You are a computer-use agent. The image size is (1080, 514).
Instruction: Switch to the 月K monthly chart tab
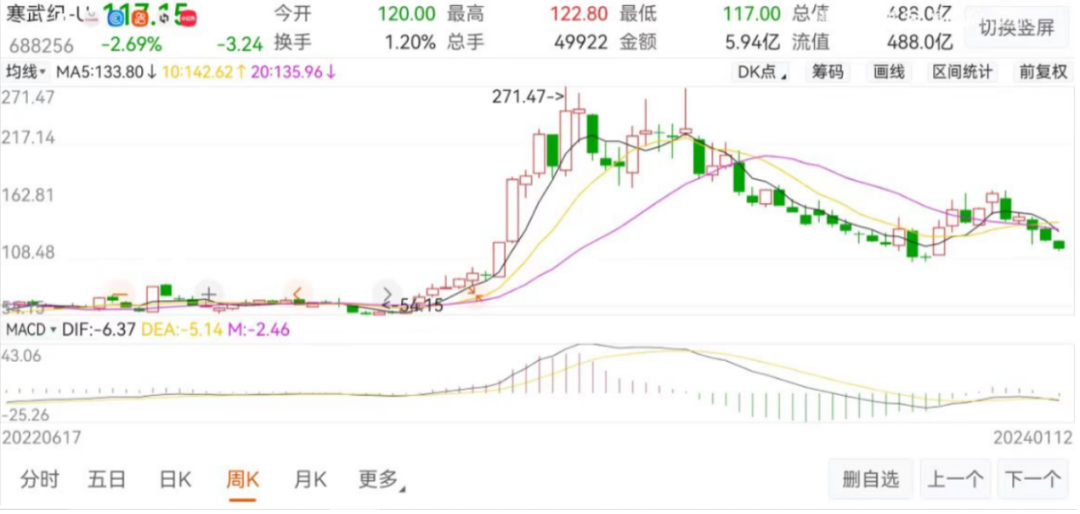[309, 479]
